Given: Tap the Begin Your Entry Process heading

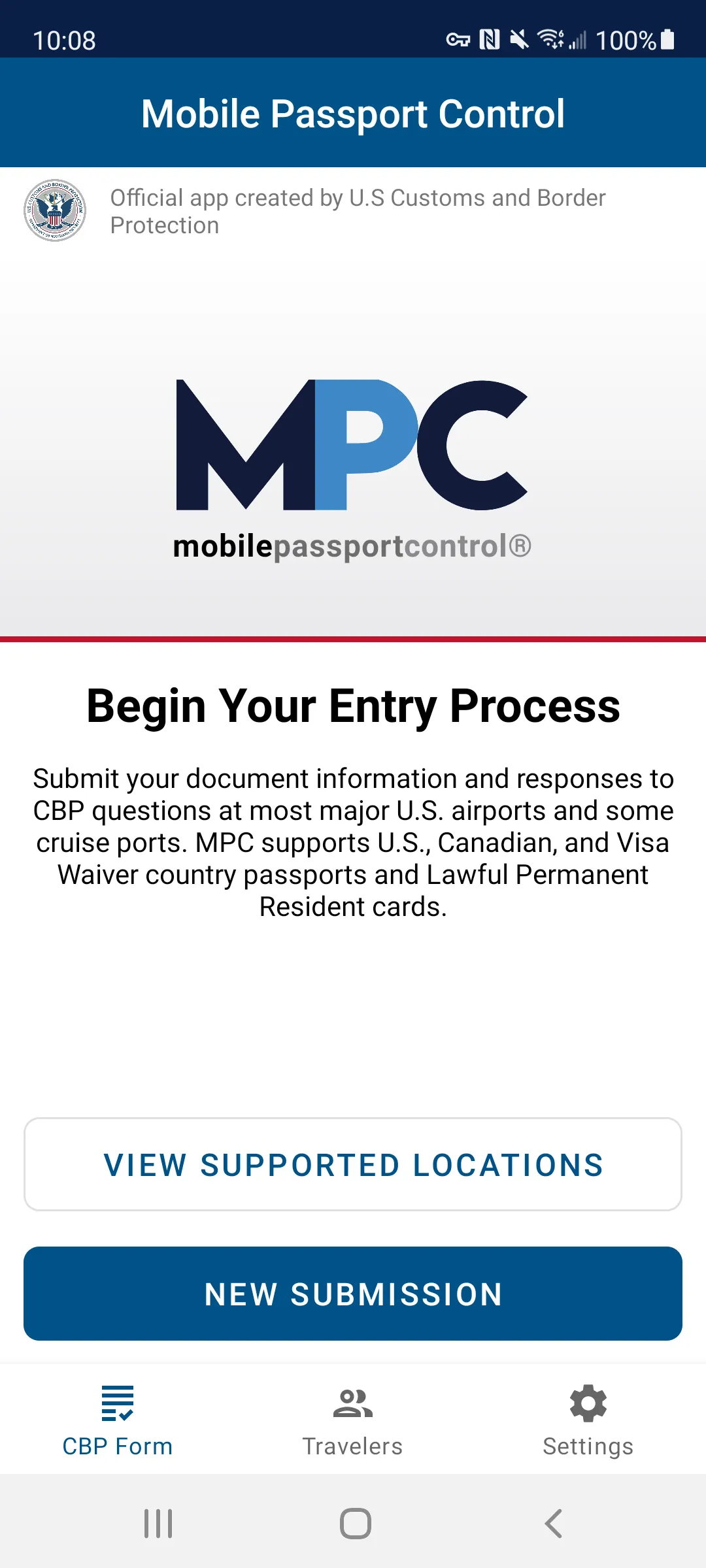Looking at the screenshot, I should 352,706.
